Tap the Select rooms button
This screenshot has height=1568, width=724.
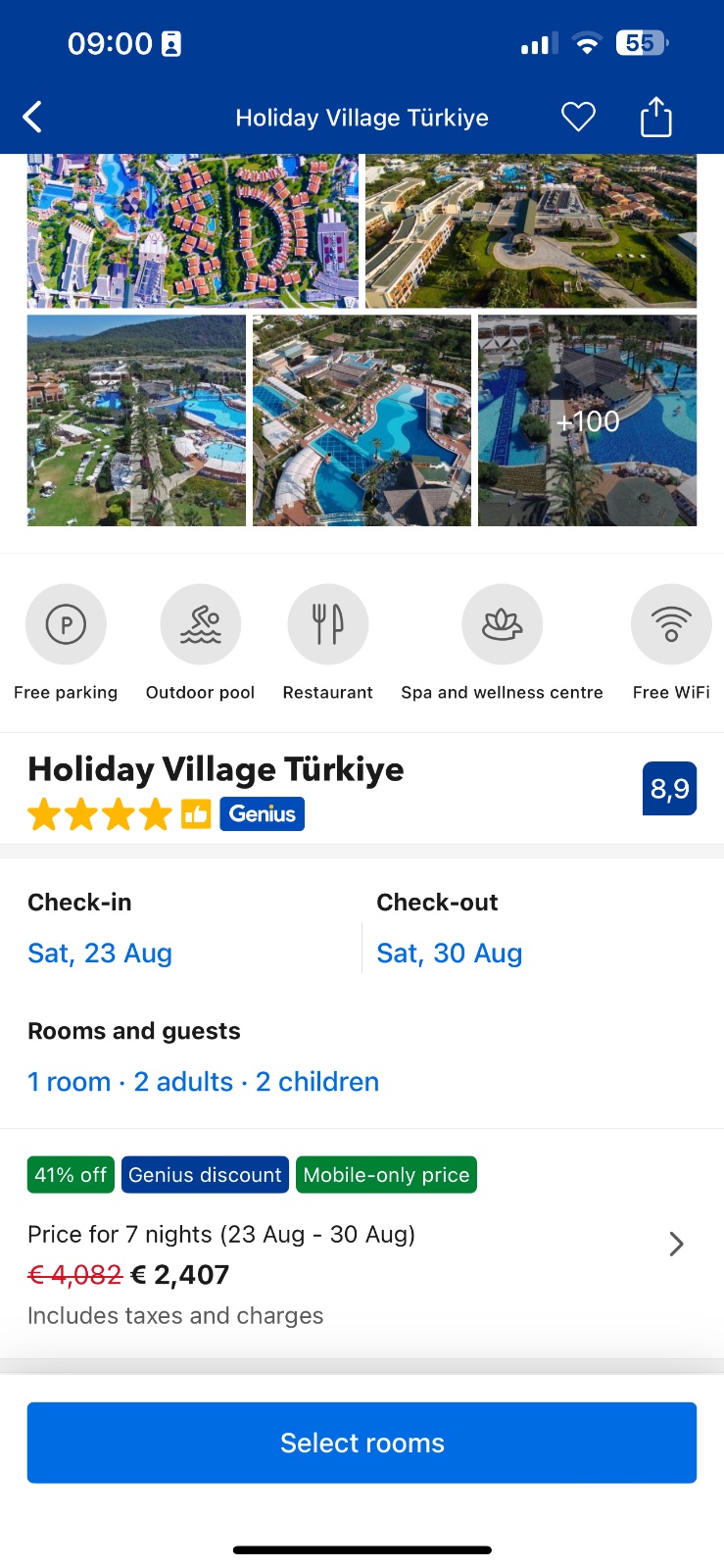[x=362, y=1443]
